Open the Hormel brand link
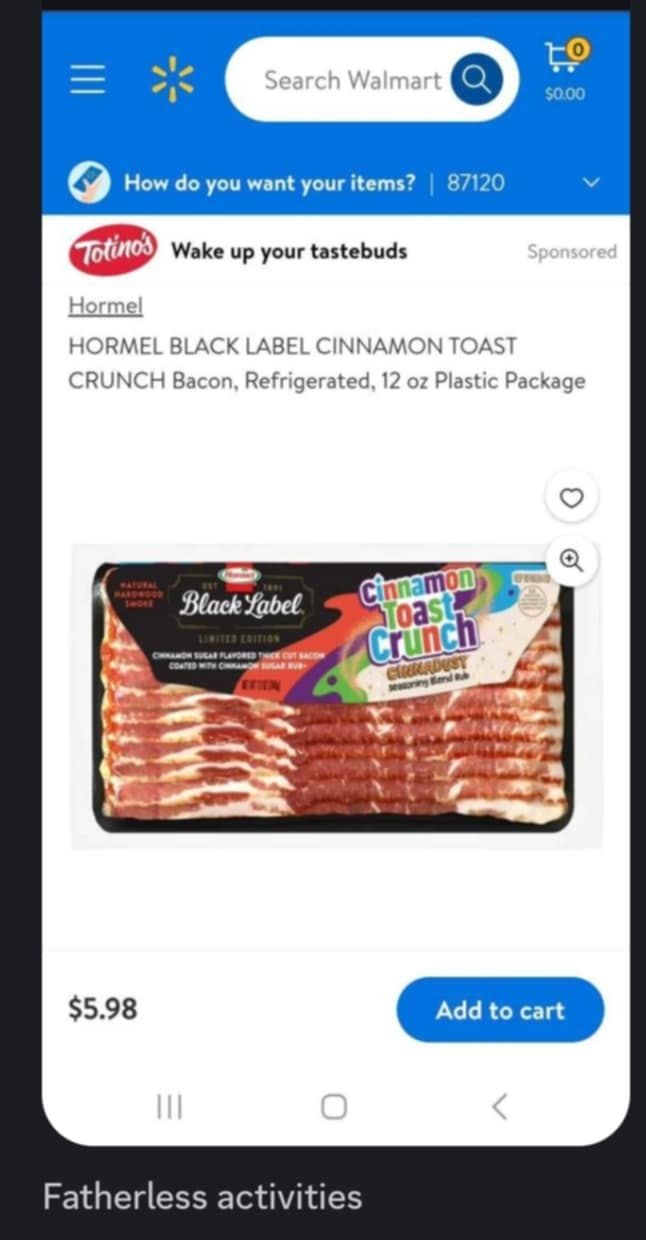Image resolution: width=646 pixels, height=1240 pixels. [x=105, y=306]
